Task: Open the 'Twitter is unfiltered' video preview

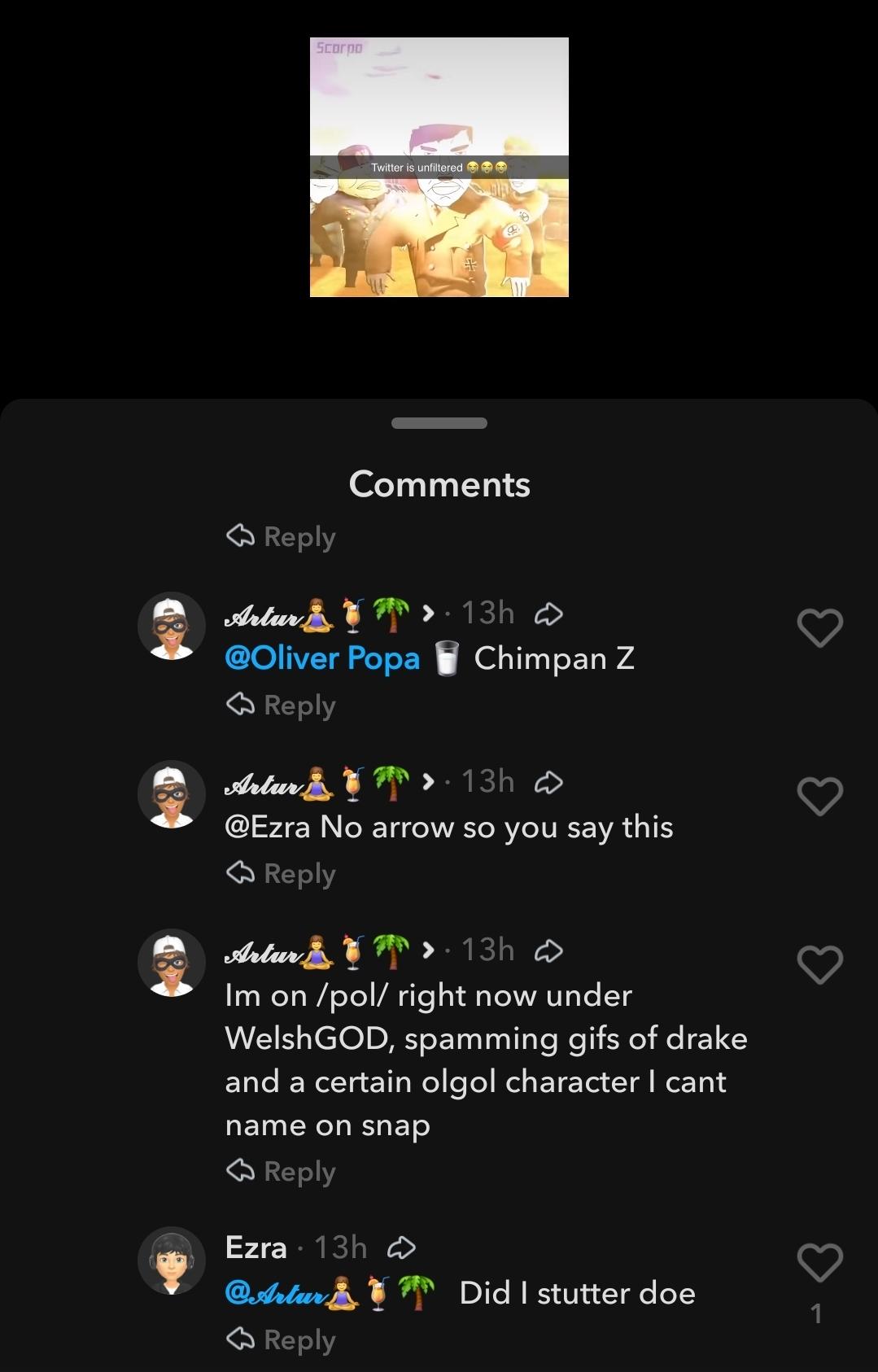Action: [x=439, y=167]
